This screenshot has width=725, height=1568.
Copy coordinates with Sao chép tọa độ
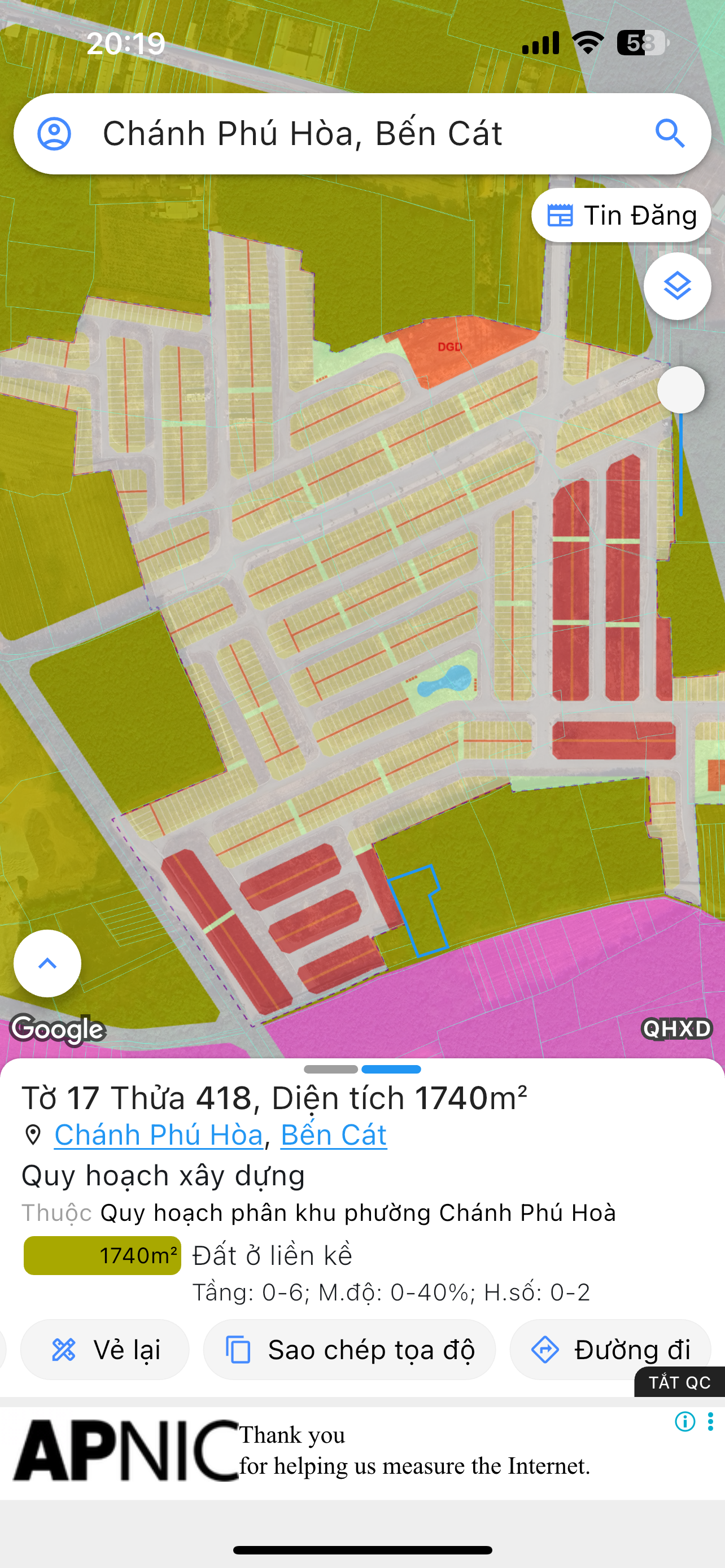[x=350, y=1350]
